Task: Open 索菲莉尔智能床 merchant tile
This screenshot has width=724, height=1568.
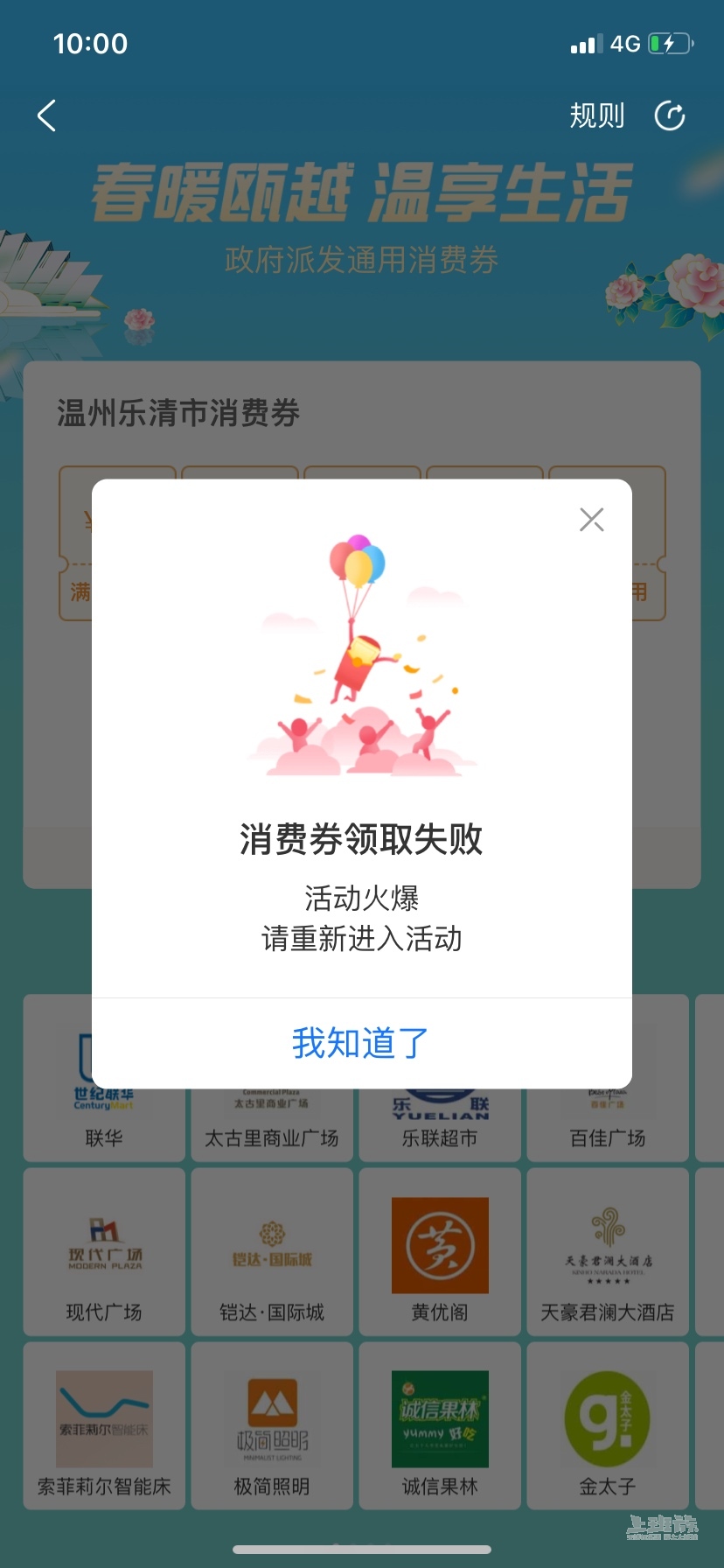Action: point(104,1426)
